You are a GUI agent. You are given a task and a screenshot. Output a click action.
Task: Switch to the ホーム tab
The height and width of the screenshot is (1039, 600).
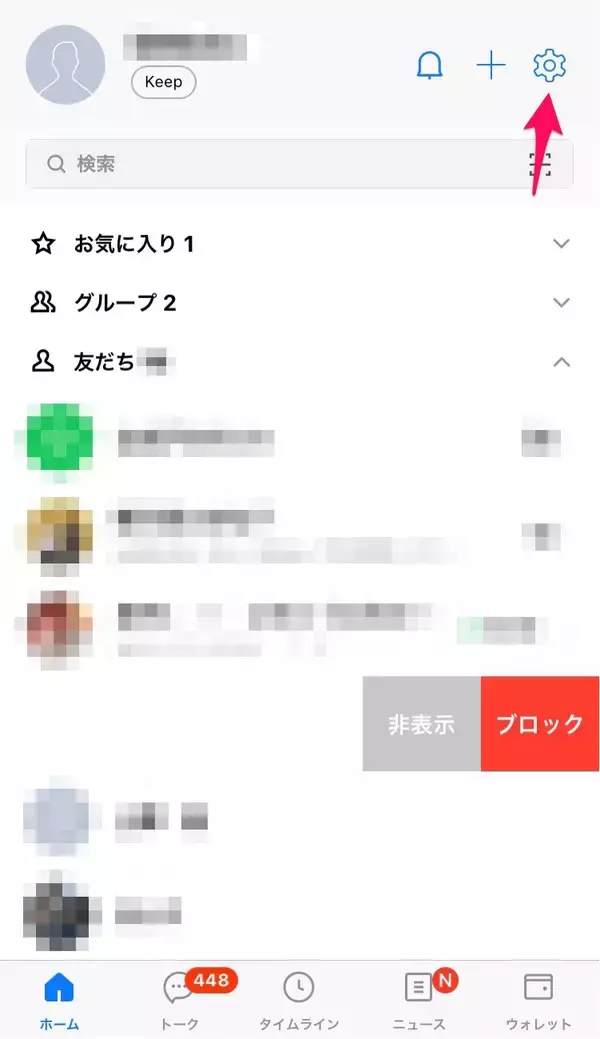click(60, 1000)
